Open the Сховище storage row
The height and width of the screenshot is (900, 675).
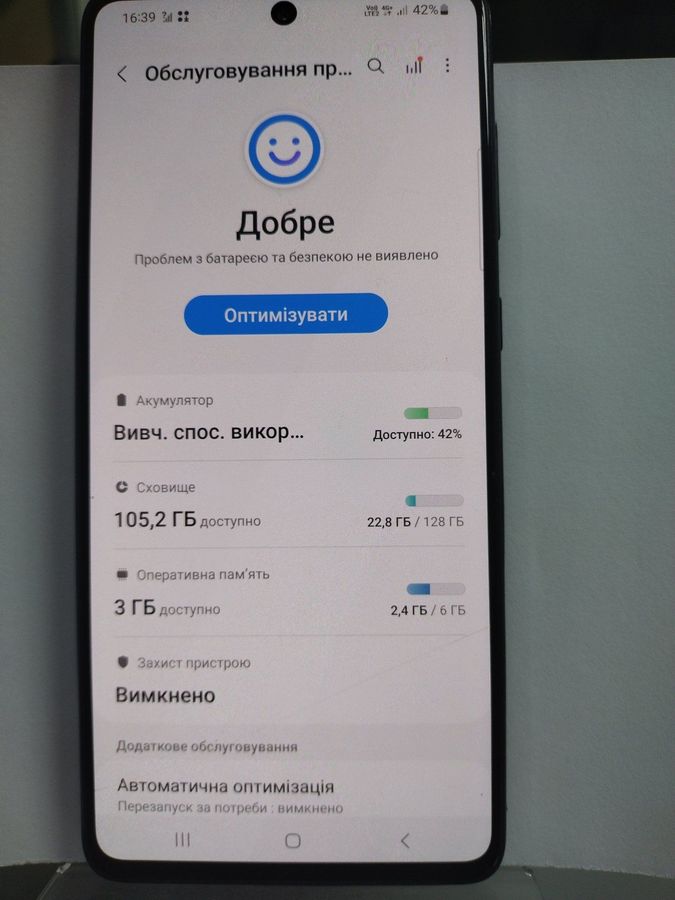point(288,507)
